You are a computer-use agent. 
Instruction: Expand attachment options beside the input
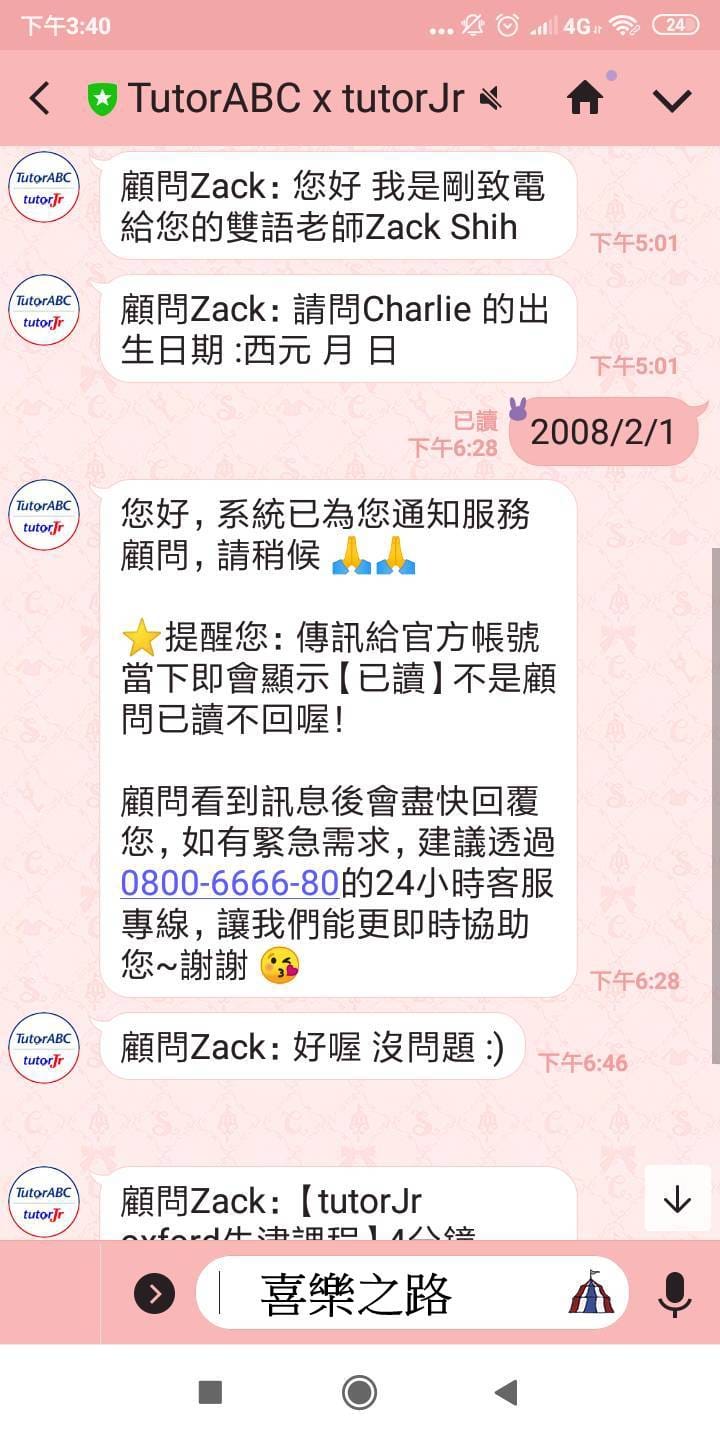154,1293
